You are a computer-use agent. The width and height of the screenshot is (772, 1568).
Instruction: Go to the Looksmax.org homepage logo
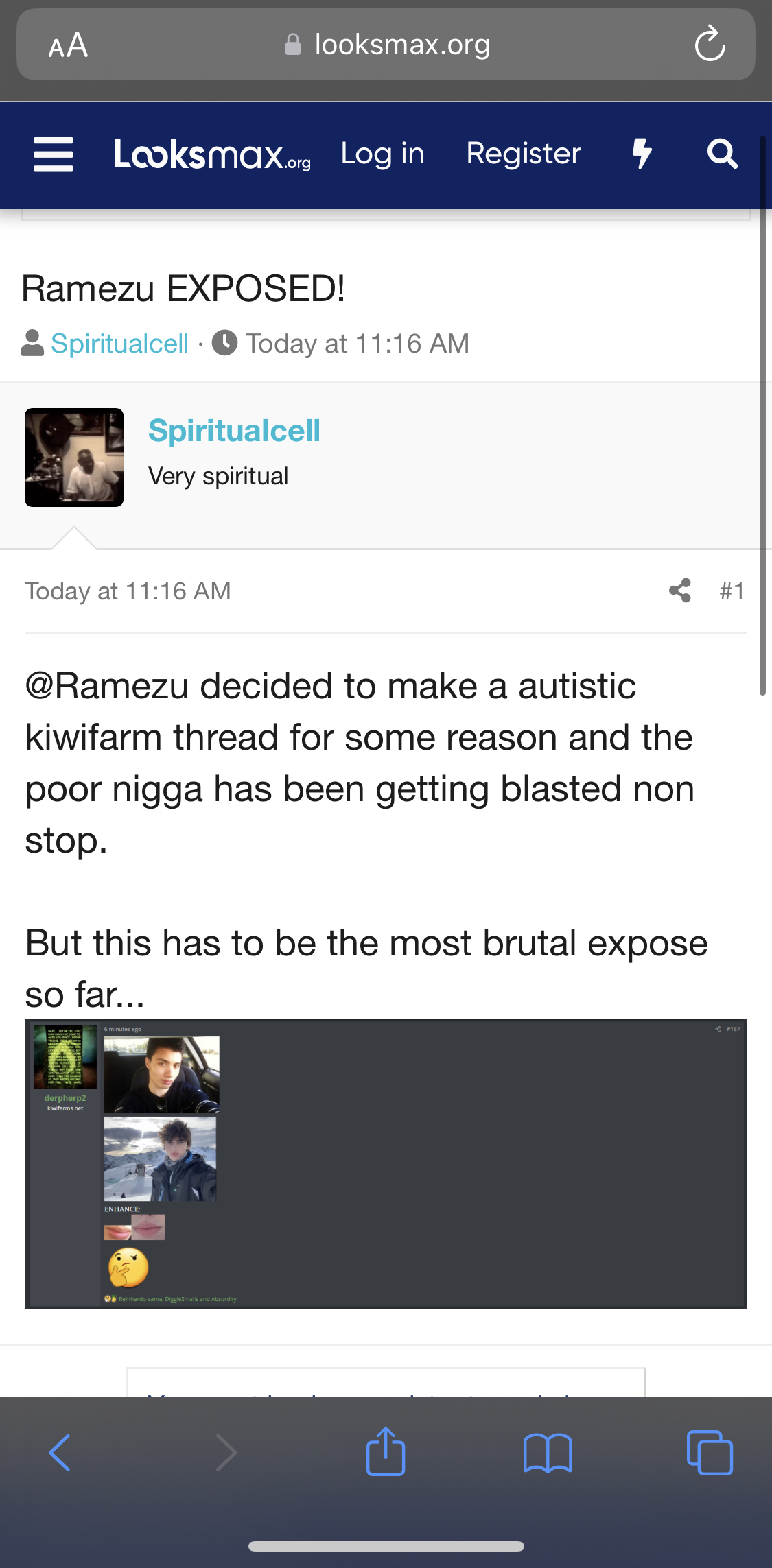coord(212,154)
